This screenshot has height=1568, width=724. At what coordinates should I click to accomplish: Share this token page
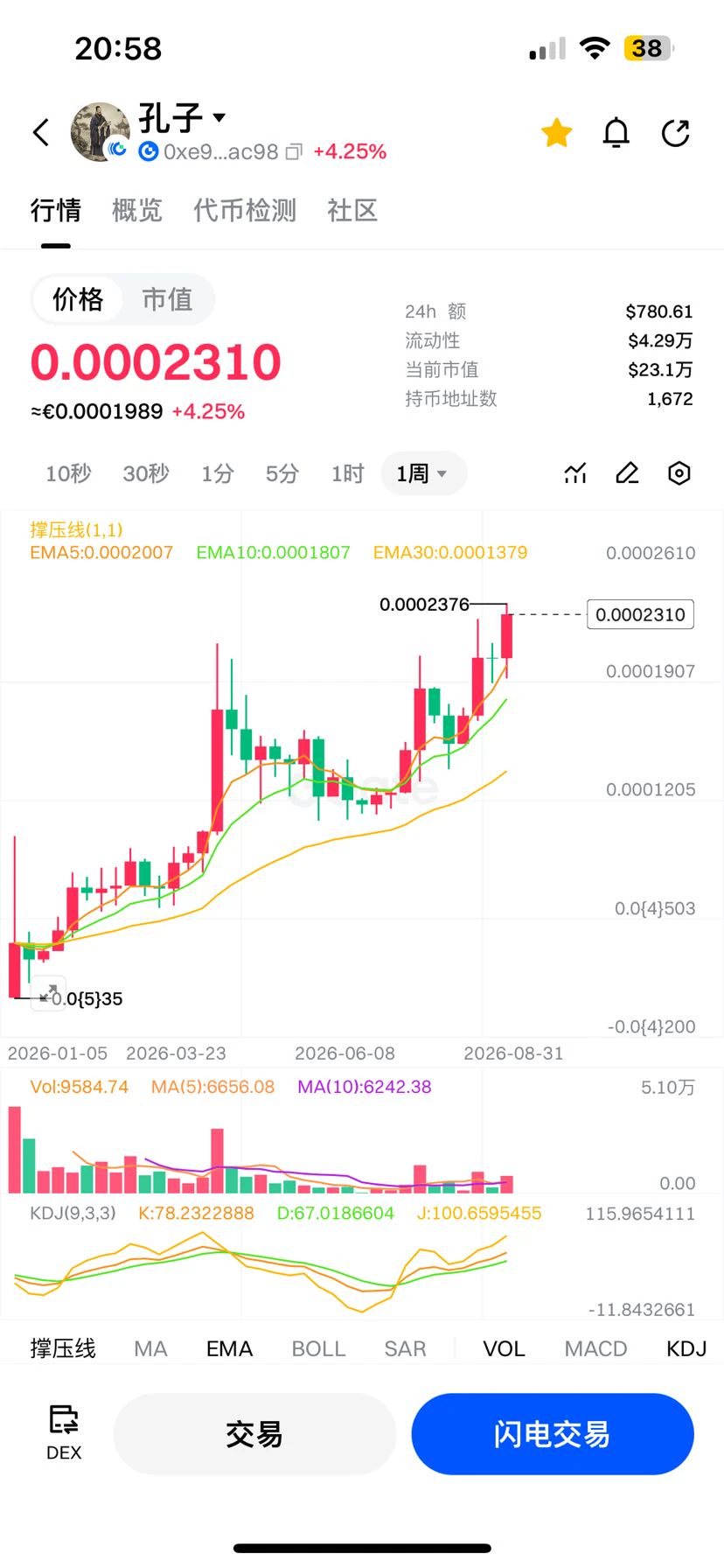tap(676, 133)
